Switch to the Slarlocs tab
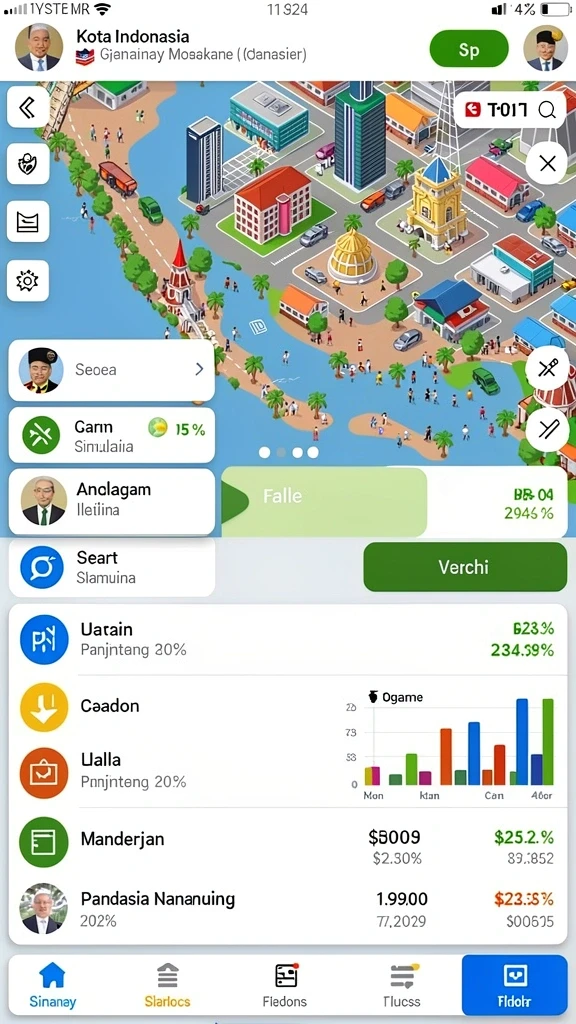Viewport: 576px width, 1024px height. point(167,985)
